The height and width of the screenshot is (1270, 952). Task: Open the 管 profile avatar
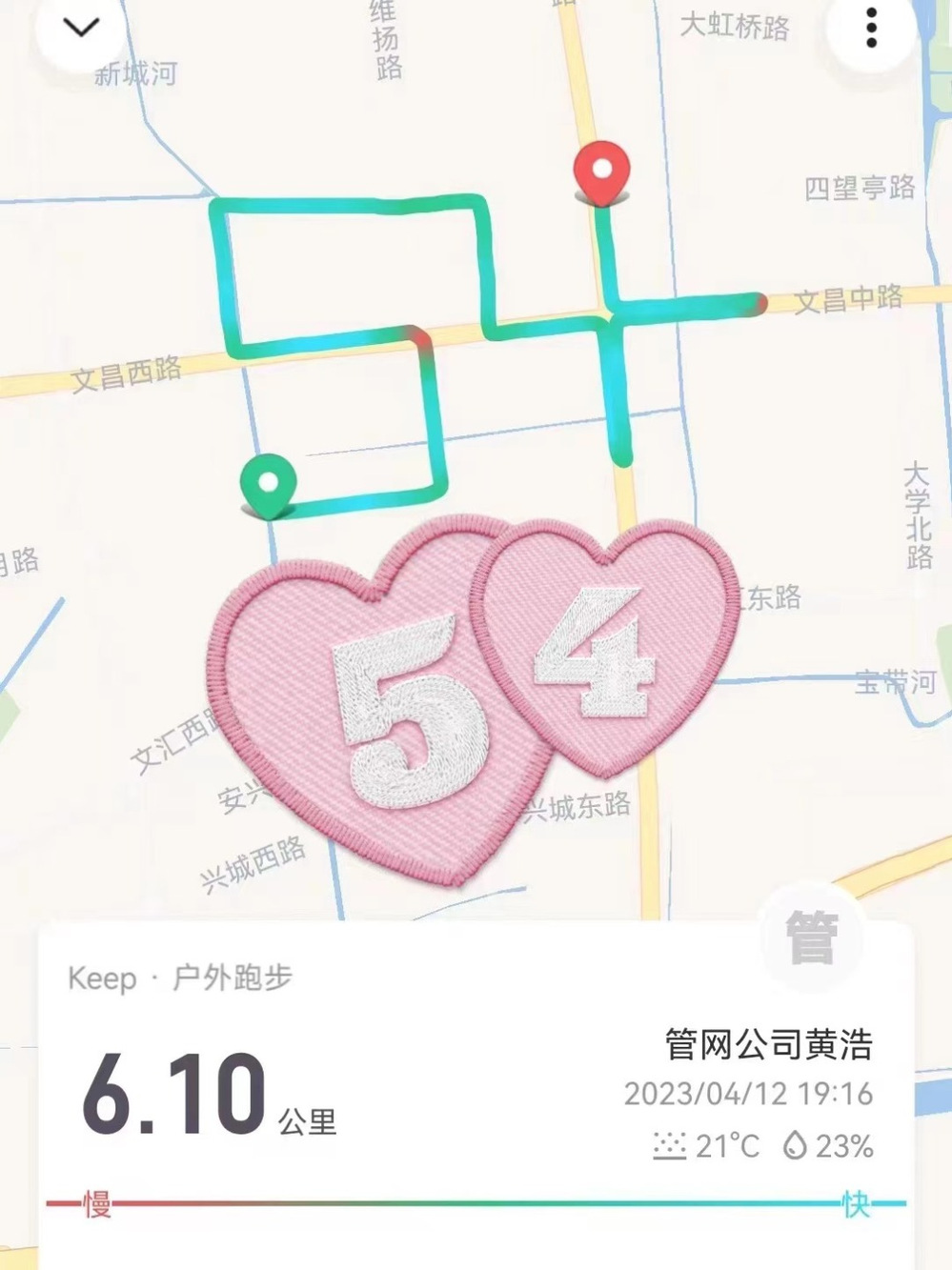pyautogui.click(x=811, y=937)
